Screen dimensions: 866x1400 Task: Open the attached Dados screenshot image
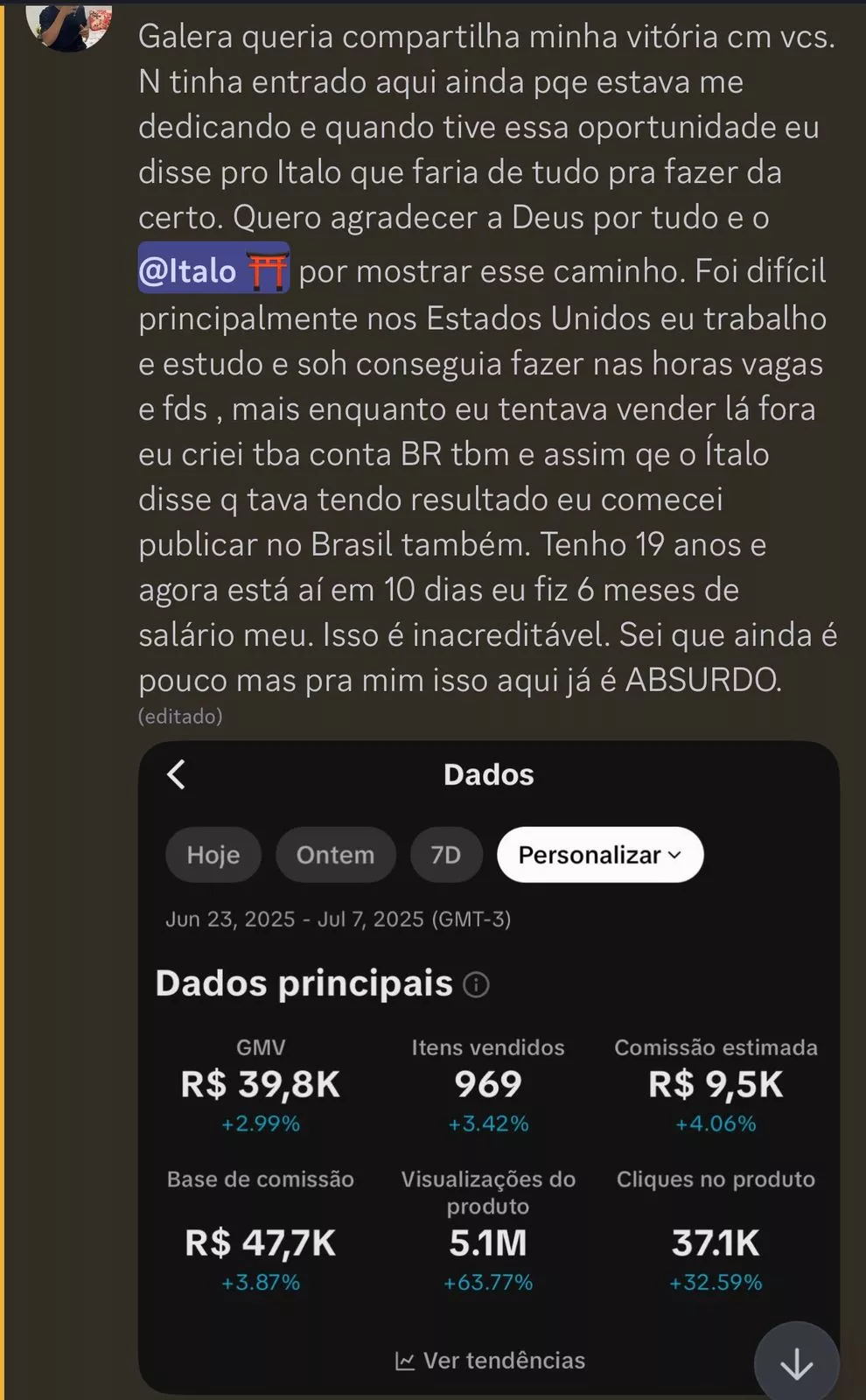(x=488, y=1067)
